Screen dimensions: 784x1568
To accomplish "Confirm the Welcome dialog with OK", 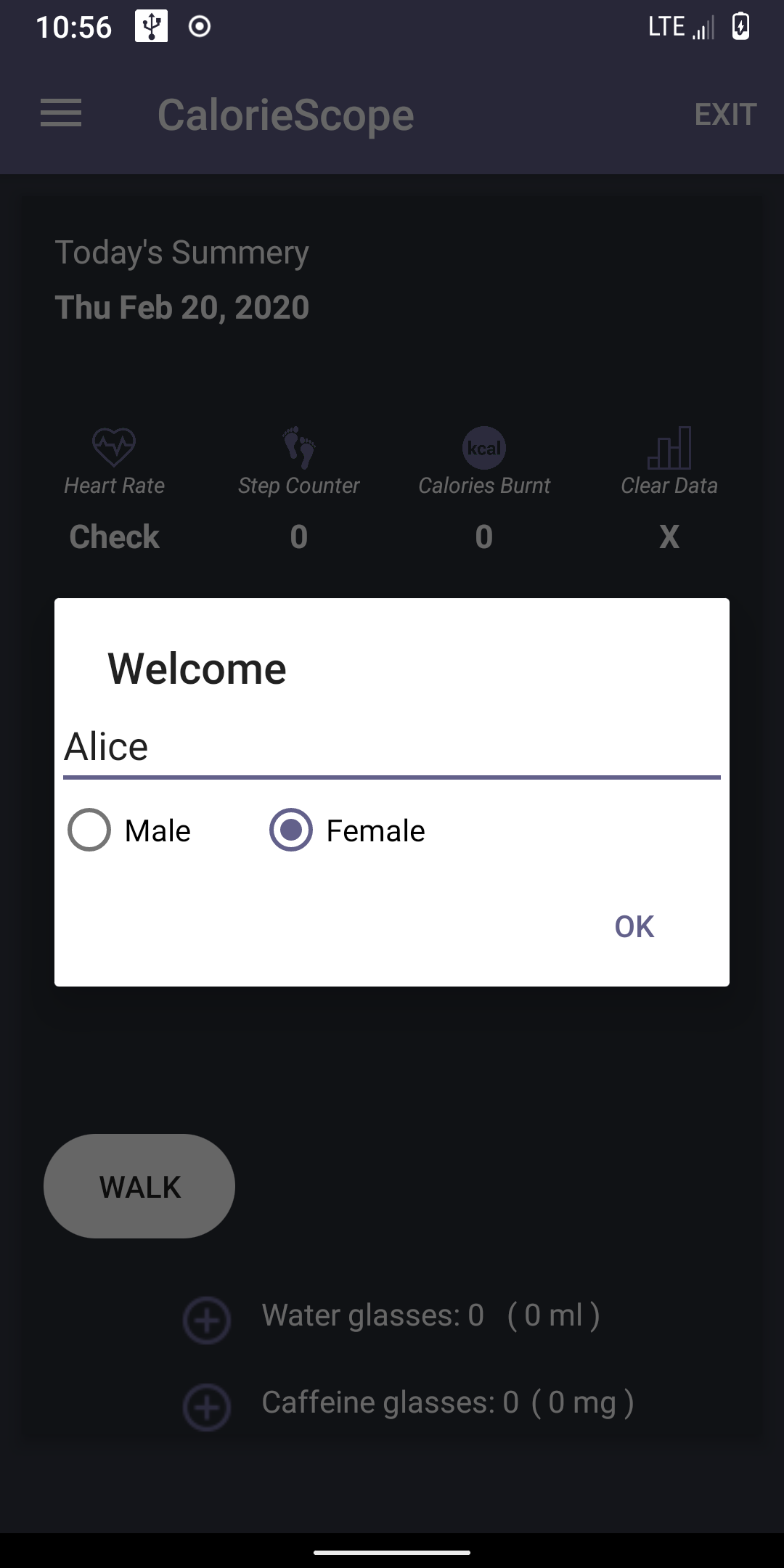I will click(634, 926).
